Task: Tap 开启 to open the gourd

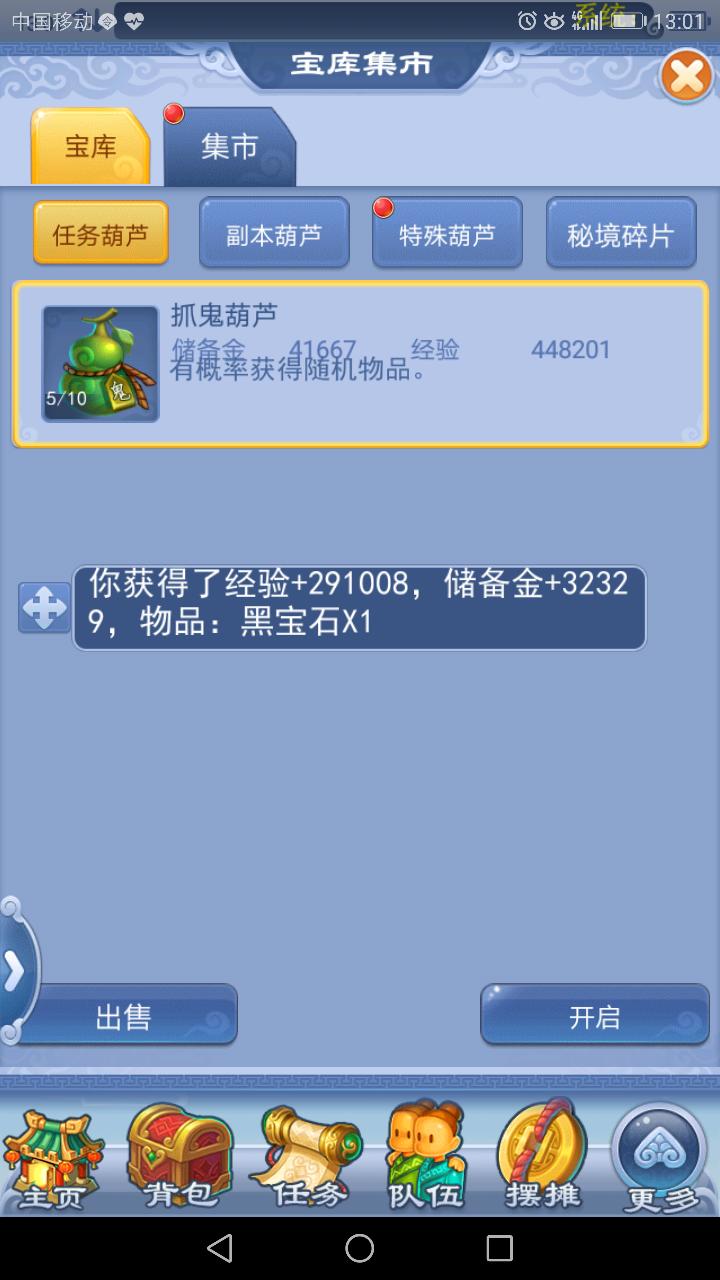Action: click(595, 1016)
